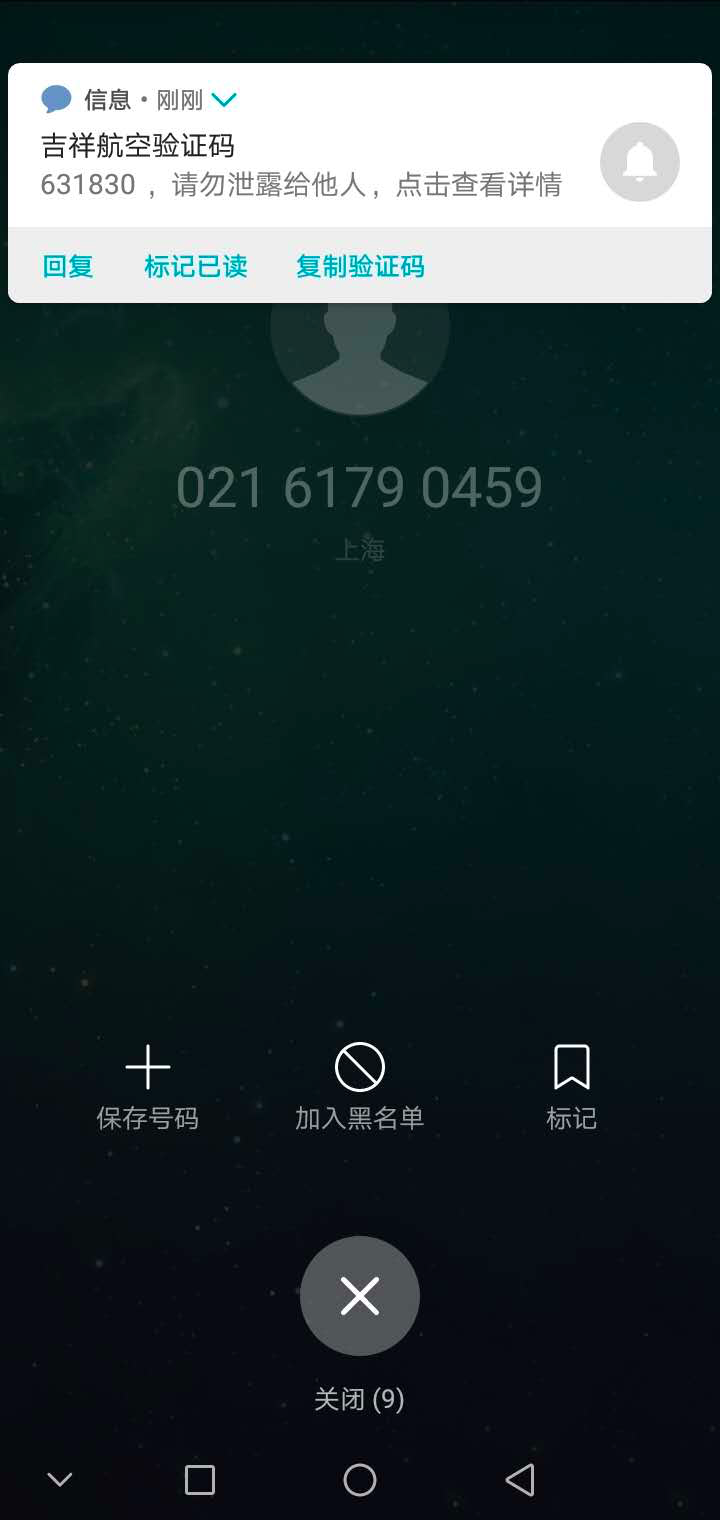Image resolution: width=720 pixels, height=1520 pixels.
Task: Expand the notification with the chevron arrow
Action: [x=224, y=100]
